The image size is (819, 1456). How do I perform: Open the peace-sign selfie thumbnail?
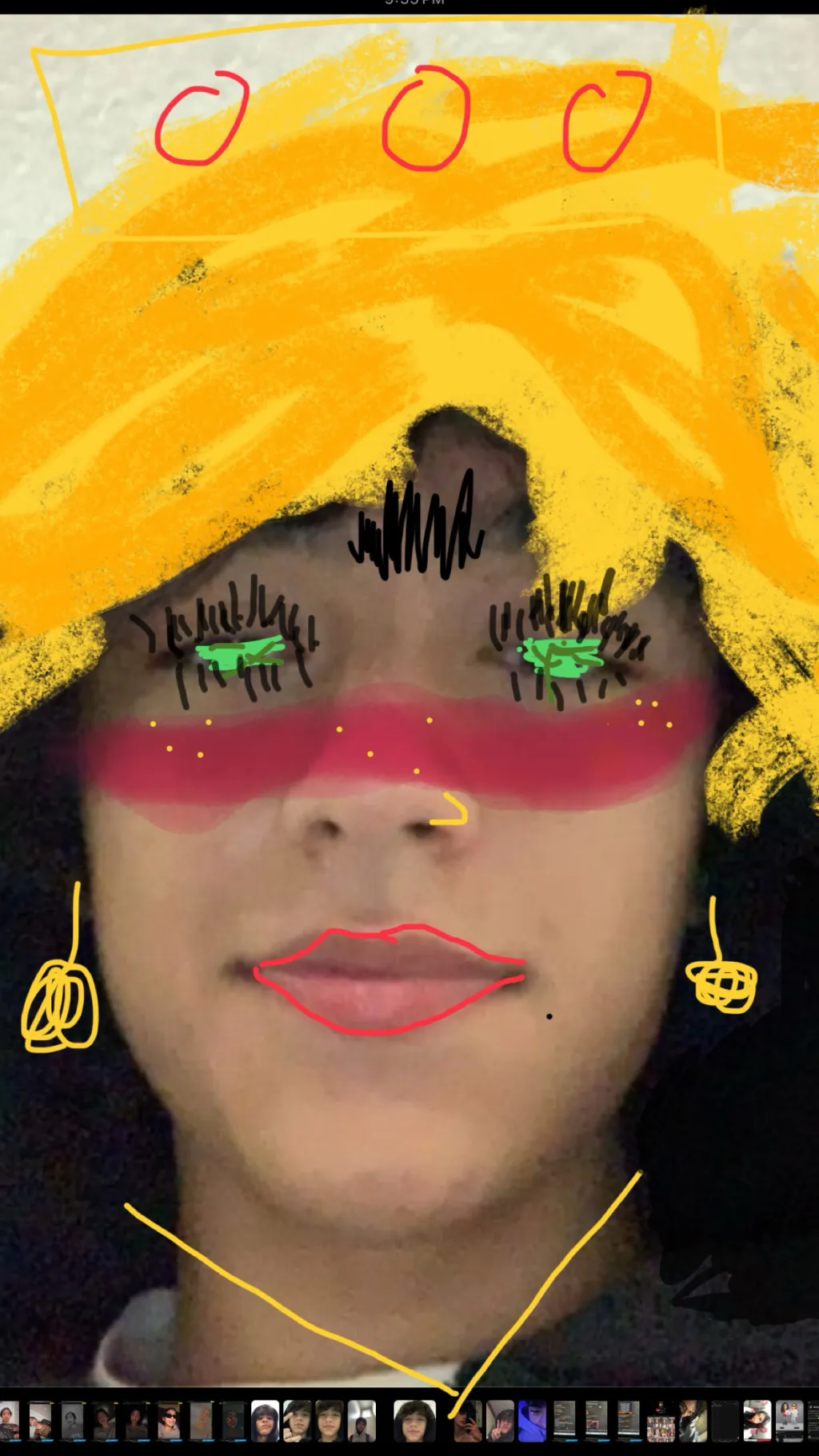coord(501,1421)
